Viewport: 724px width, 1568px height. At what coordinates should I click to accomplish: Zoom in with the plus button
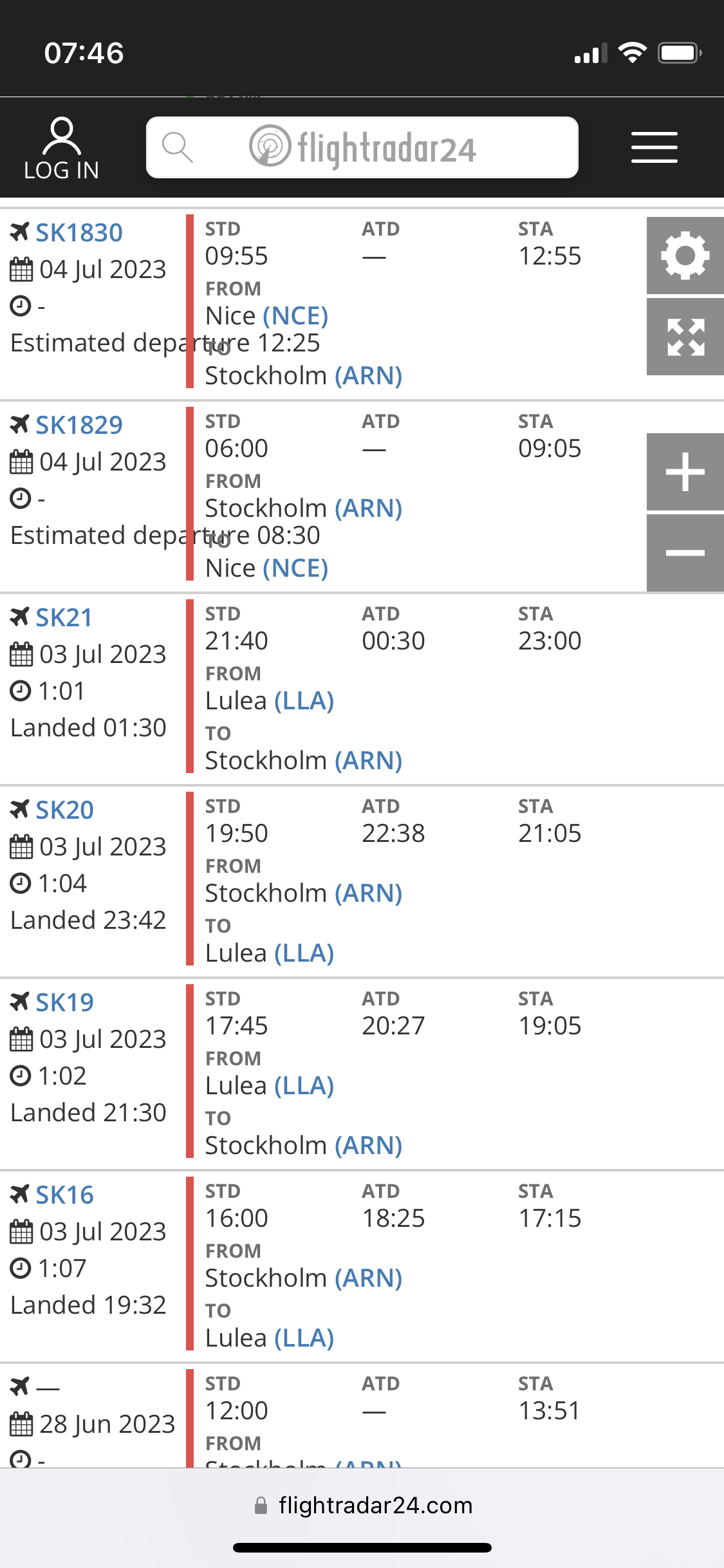(685, 472)
